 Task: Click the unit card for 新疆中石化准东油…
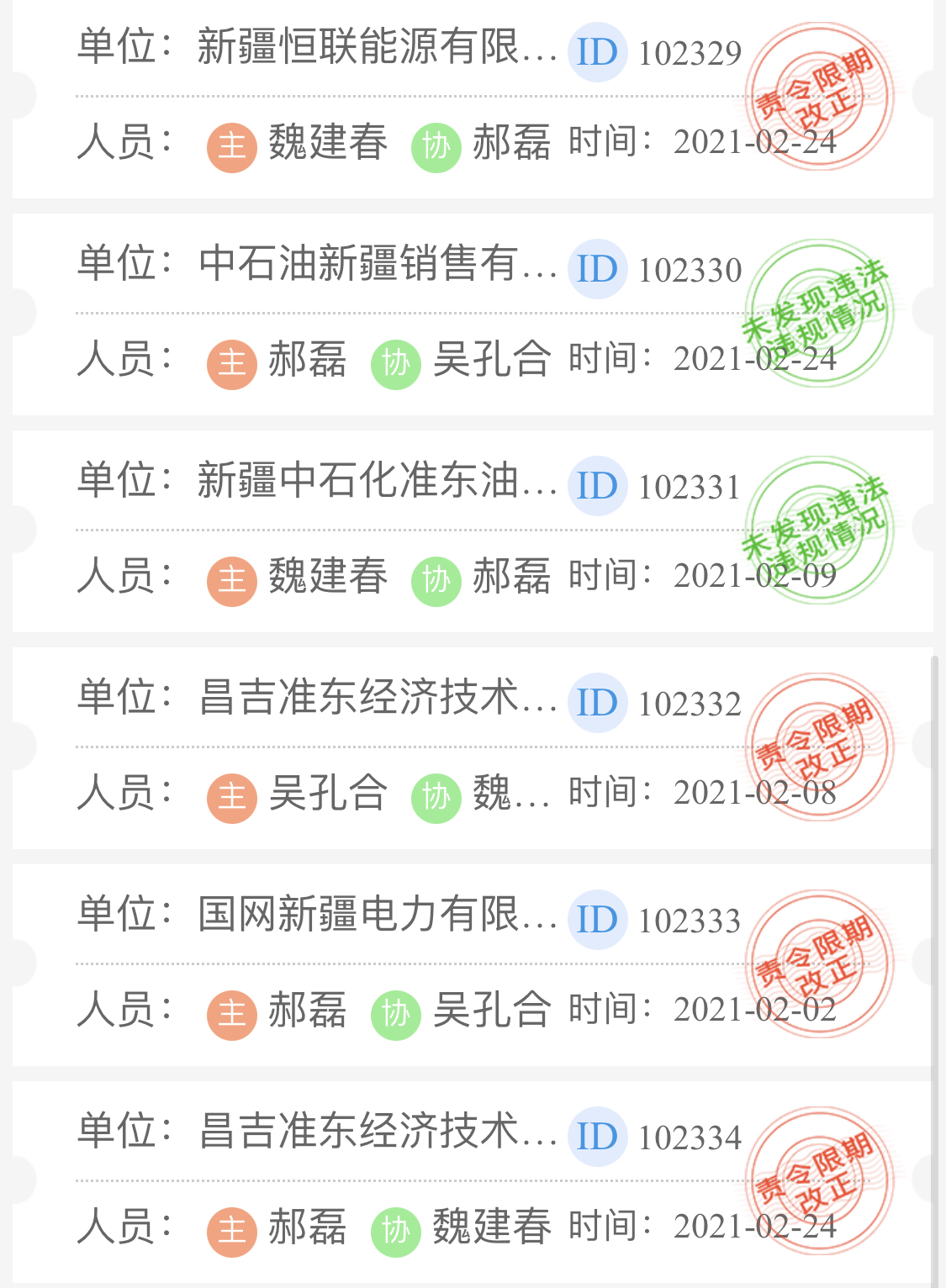[x=378, y=485]
